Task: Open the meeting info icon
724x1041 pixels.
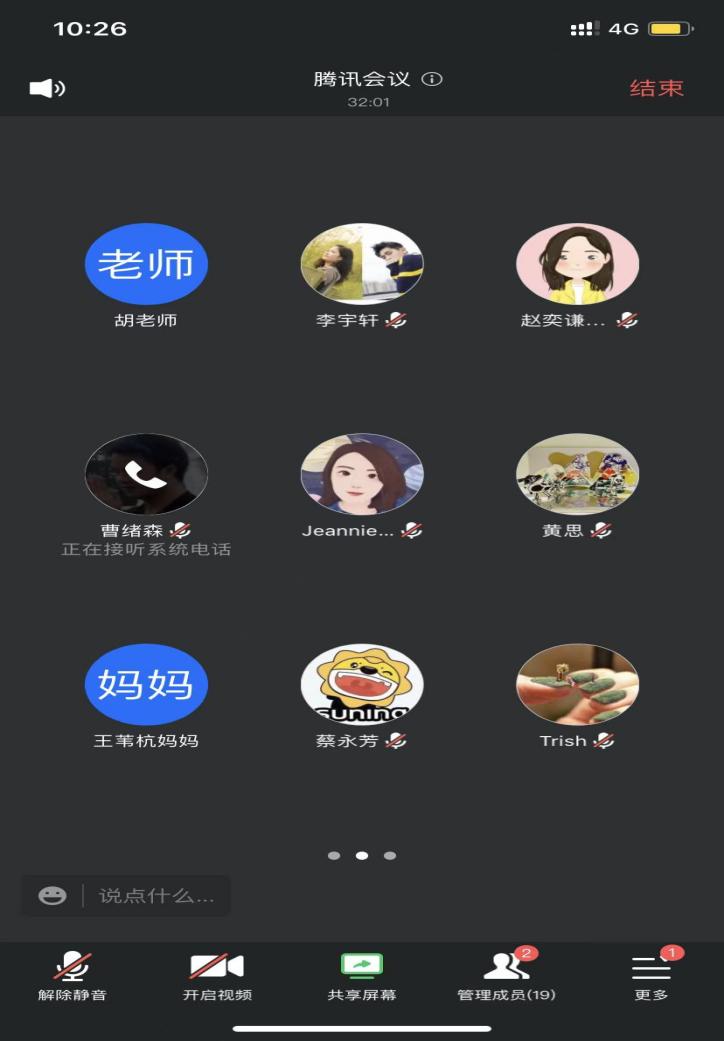Action: coord(432,79)
